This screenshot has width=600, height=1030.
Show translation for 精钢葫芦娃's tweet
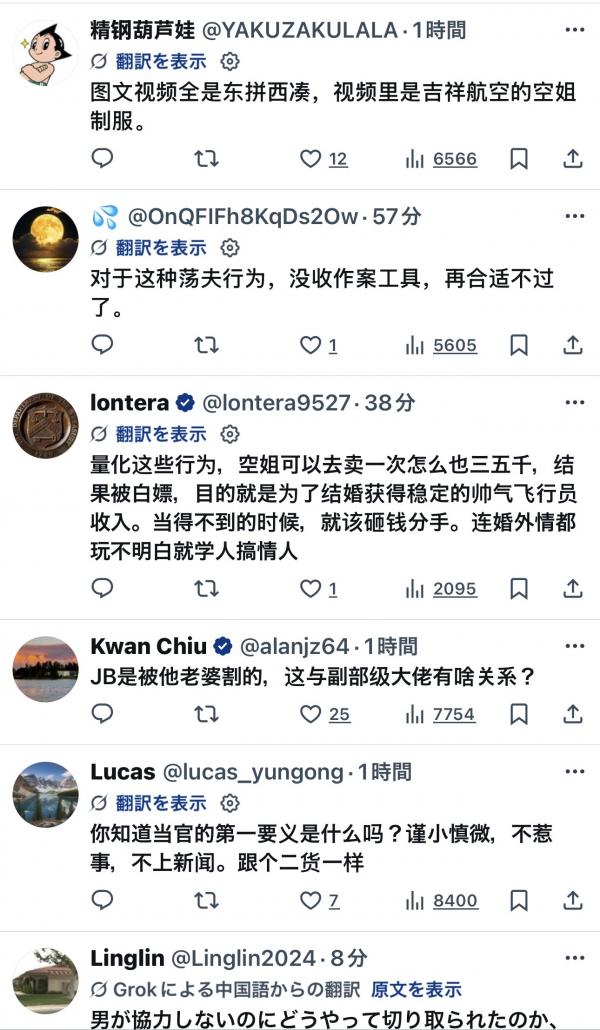(x=160, y=60)
